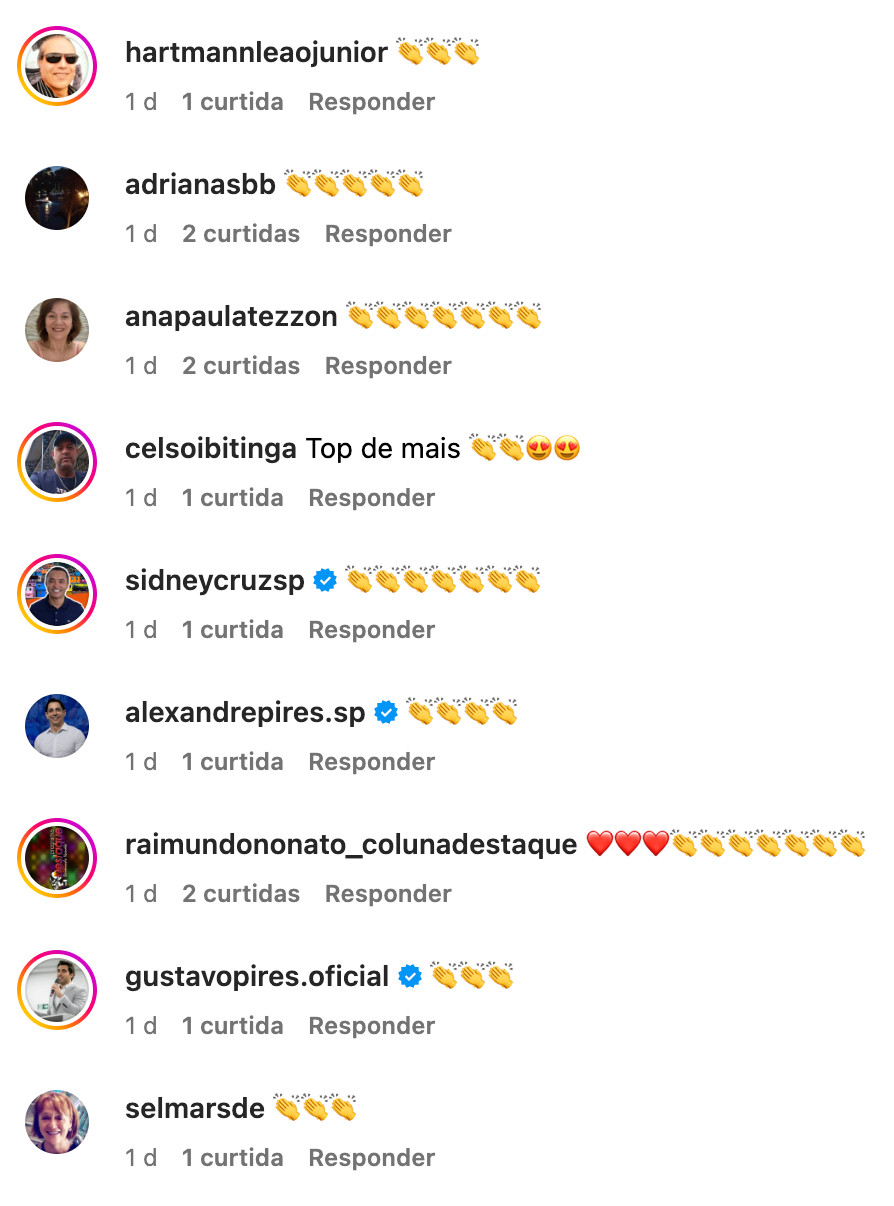Open raimundononato_colunadestaque's profile
Viewport: 894px width, 1206px height.
[x=351, y=845]
